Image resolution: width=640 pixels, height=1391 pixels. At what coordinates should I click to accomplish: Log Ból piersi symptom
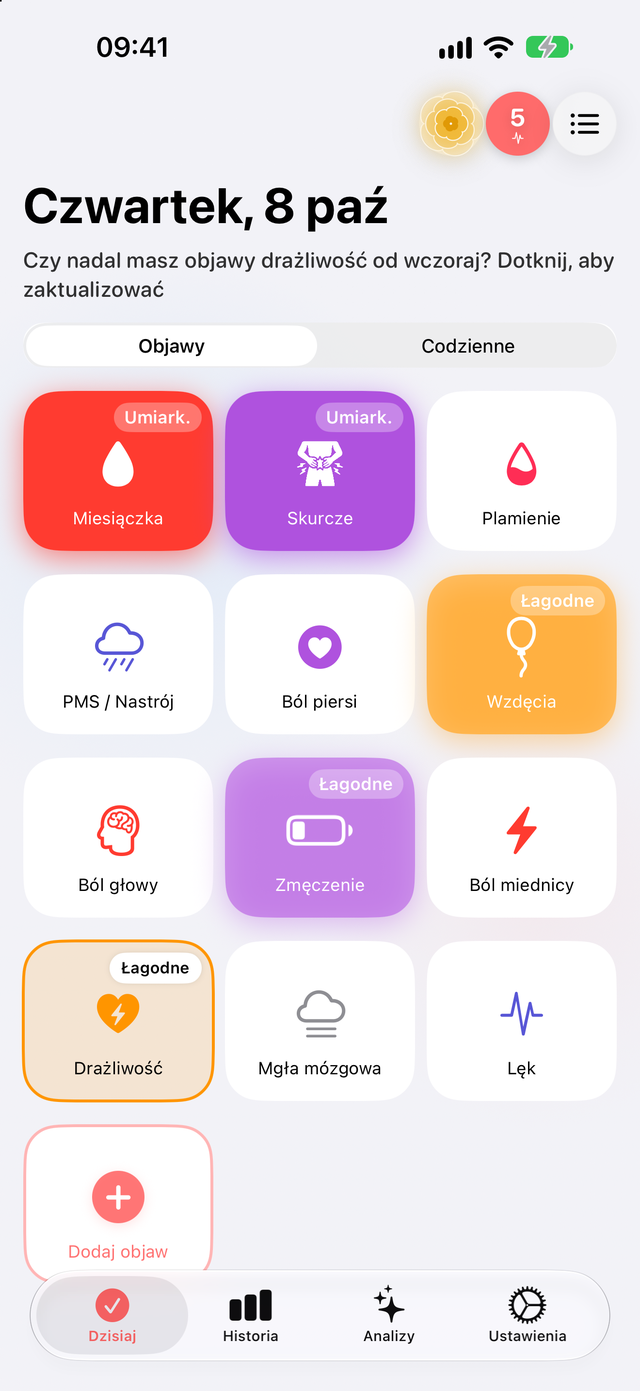320,654
